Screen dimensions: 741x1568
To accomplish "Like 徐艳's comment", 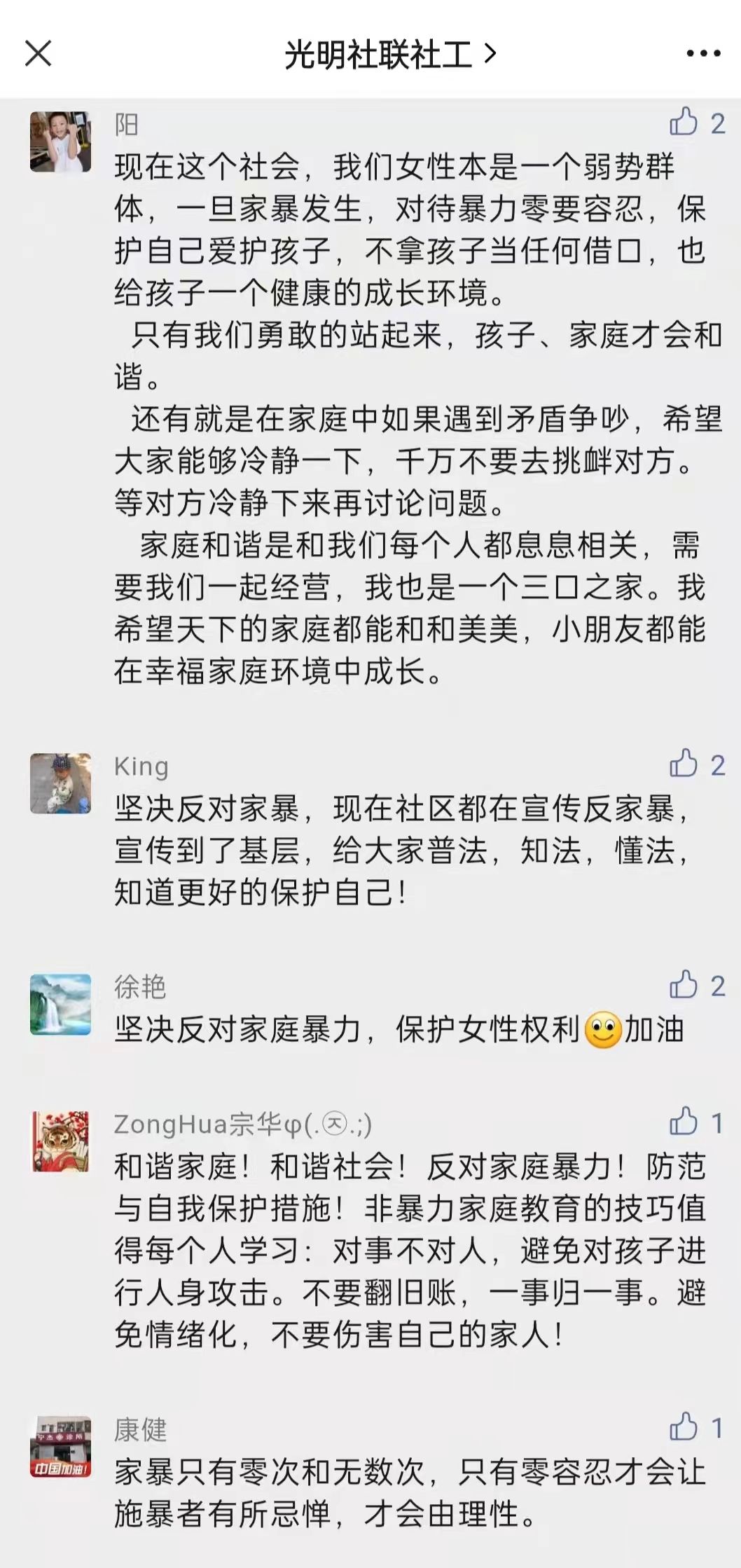I will pyautogui.click(x=684, y=986).
